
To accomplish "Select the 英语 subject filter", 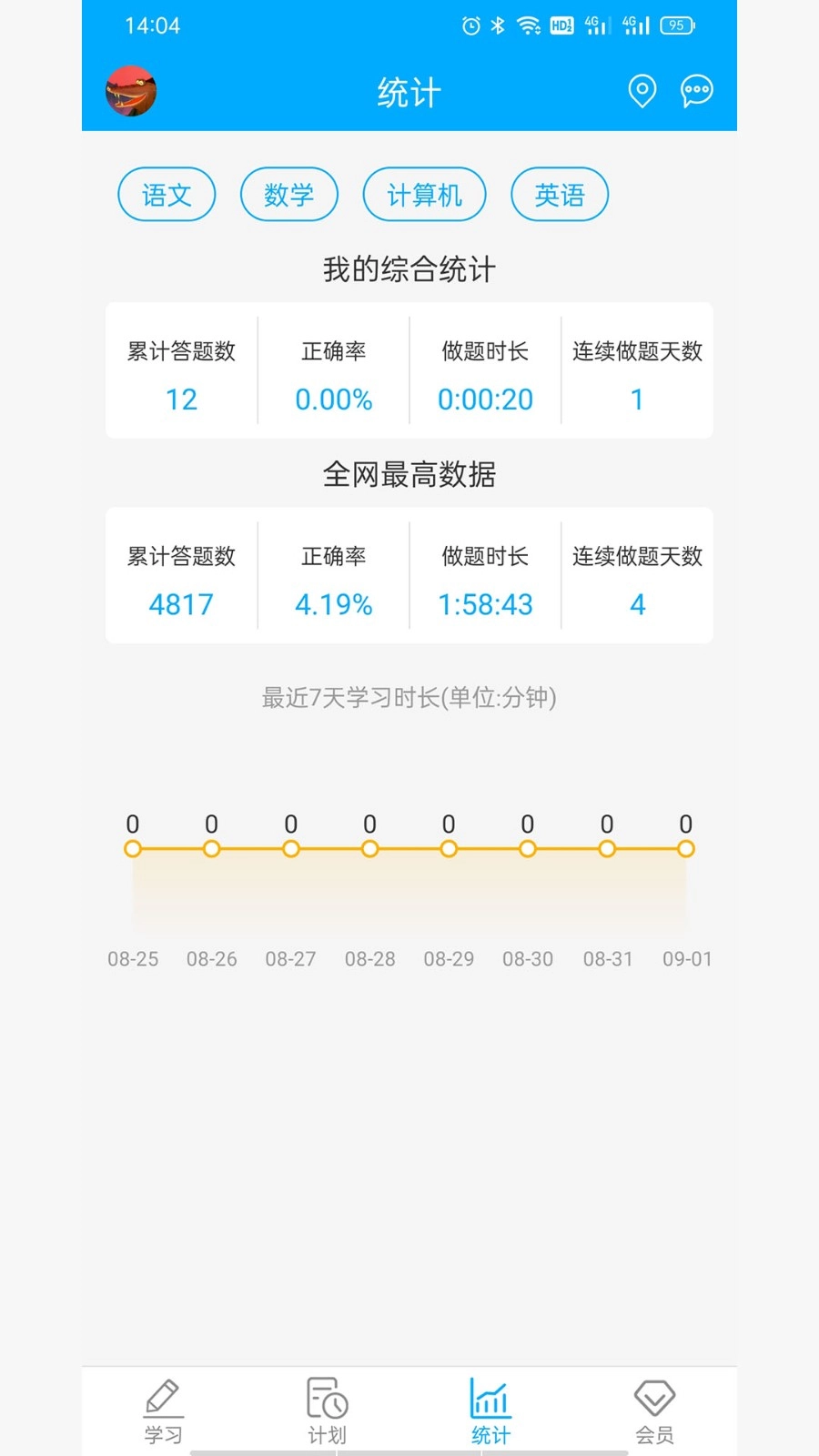I will pos(560,194).
